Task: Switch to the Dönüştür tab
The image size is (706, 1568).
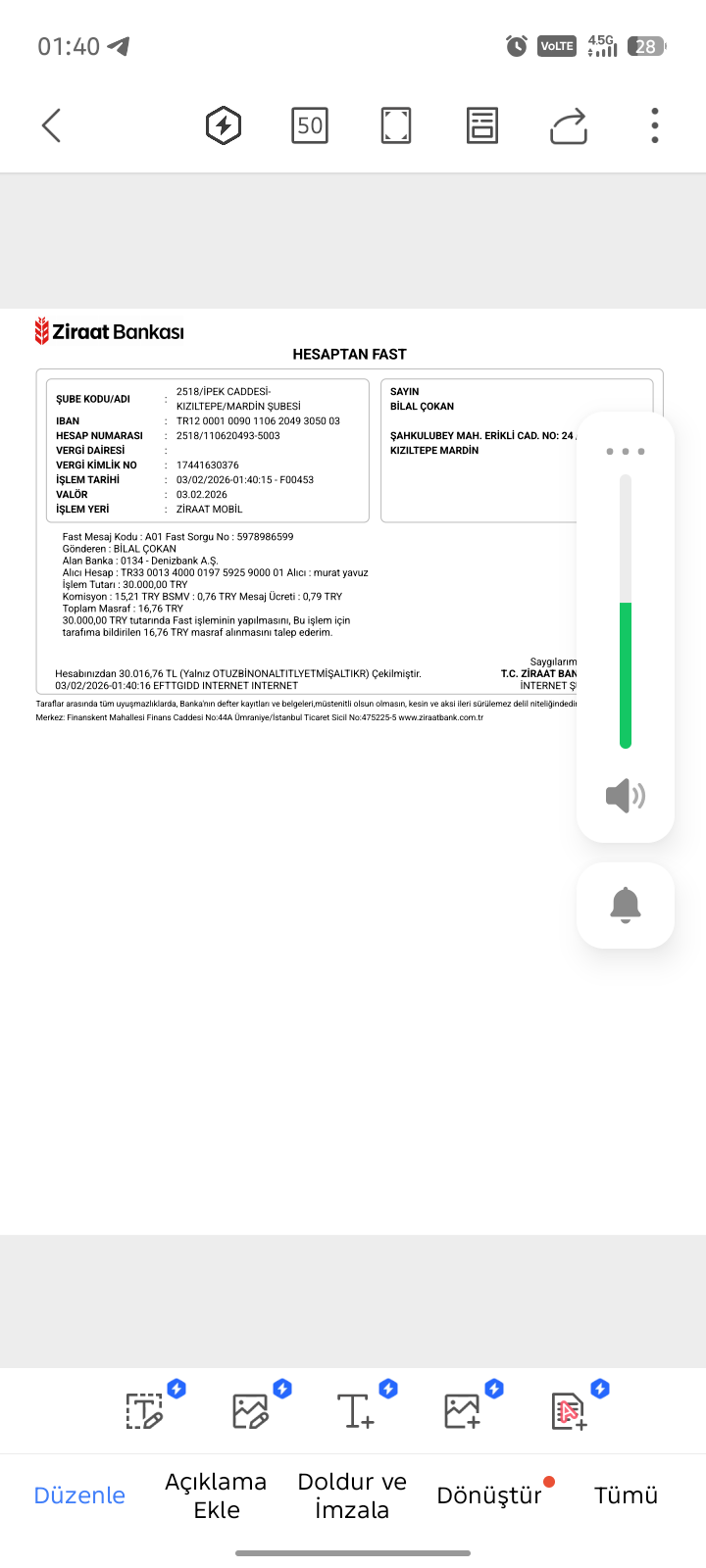Action: click(x=489, y=1495)
